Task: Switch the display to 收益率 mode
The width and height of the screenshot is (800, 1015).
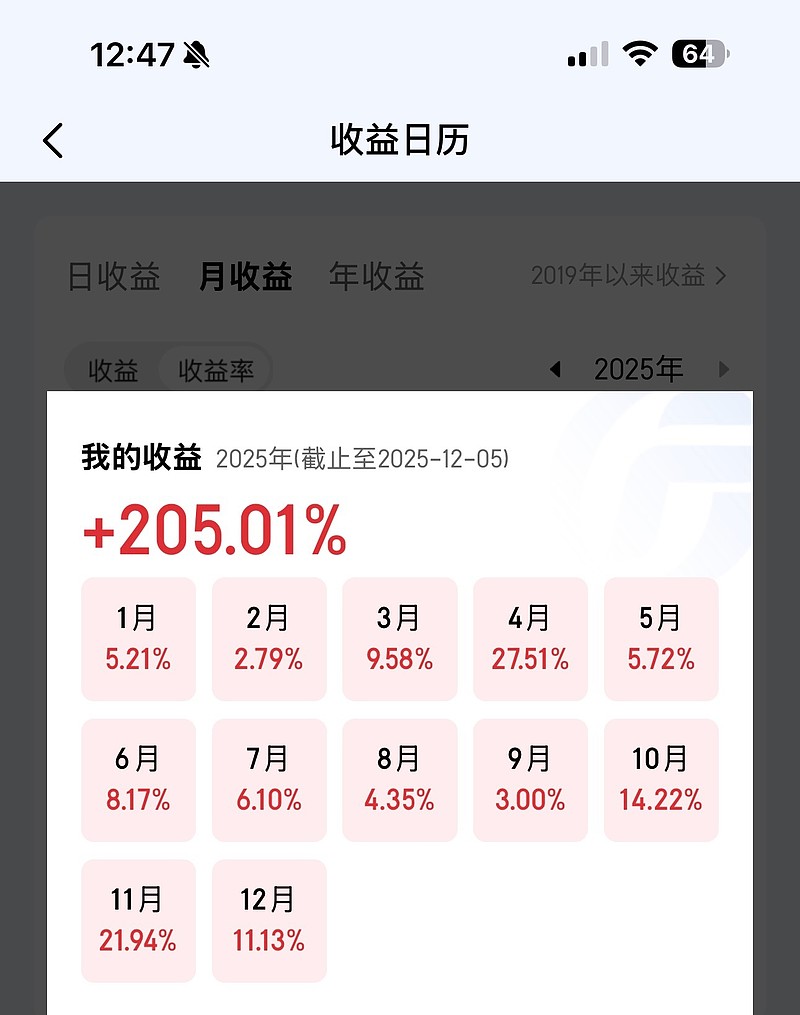Action: (x=215, y=371)
